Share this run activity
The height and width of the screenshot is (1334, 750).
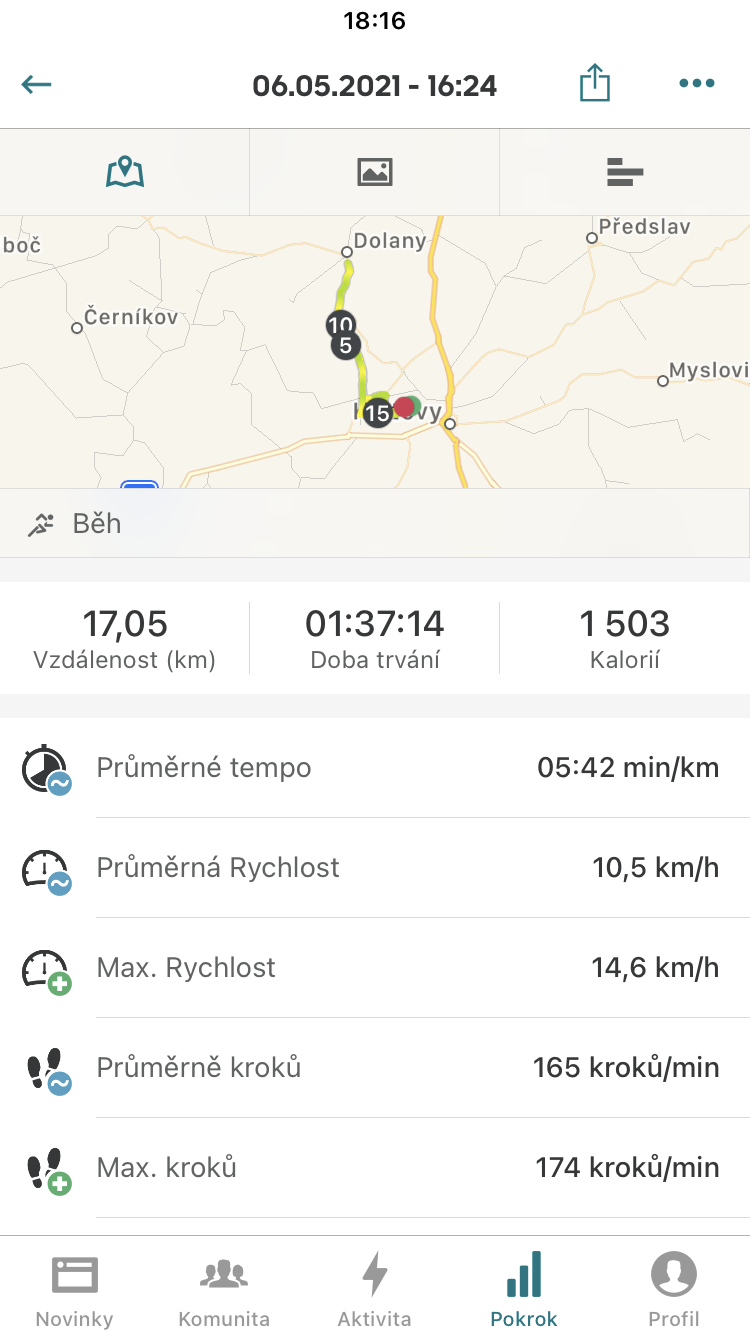point(595,83)
